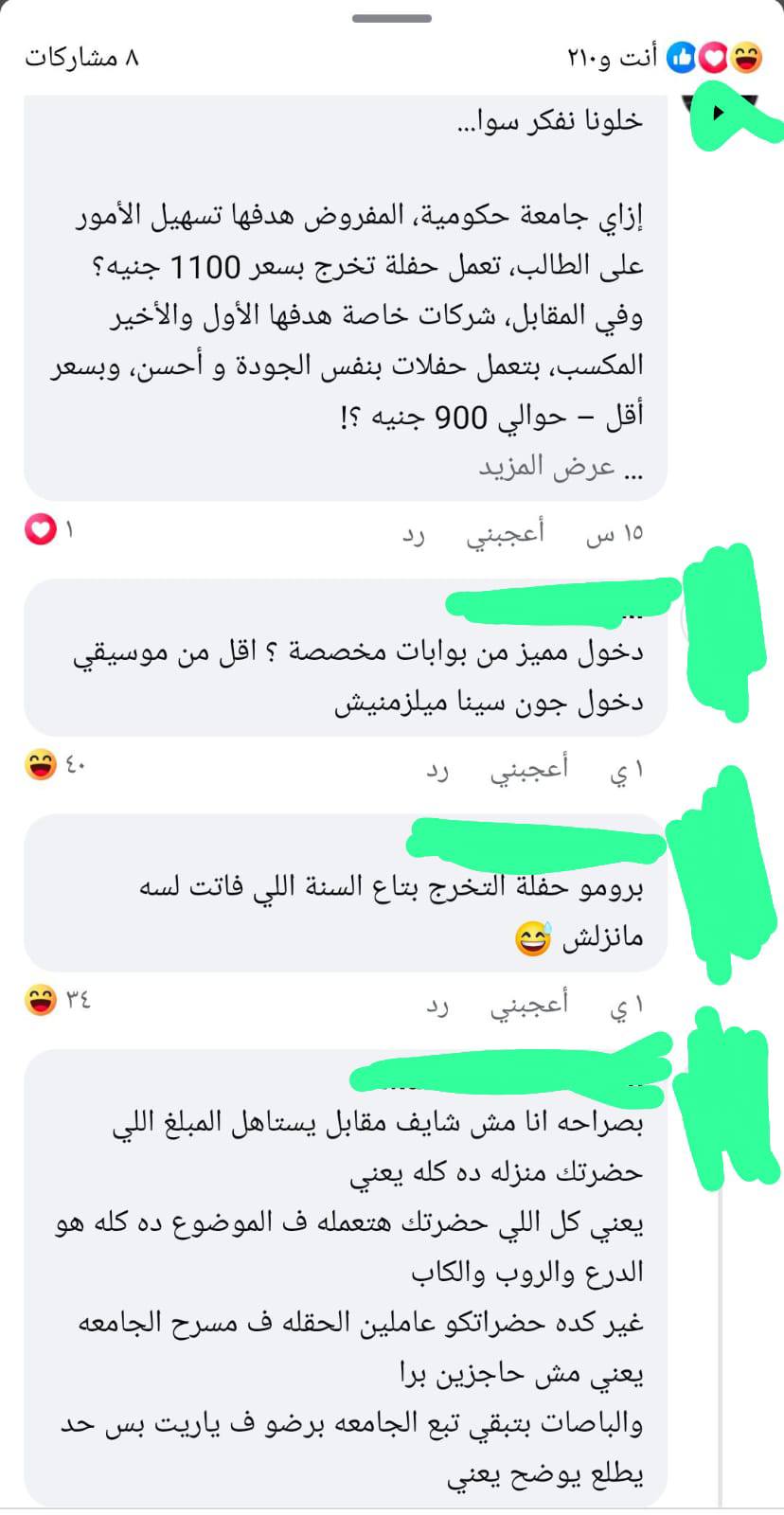The height and width of the screenshot is (1515, 784).
Task: View the ٣٤ reactions on the برومو comment
Action: click(x=57, y=1000)
